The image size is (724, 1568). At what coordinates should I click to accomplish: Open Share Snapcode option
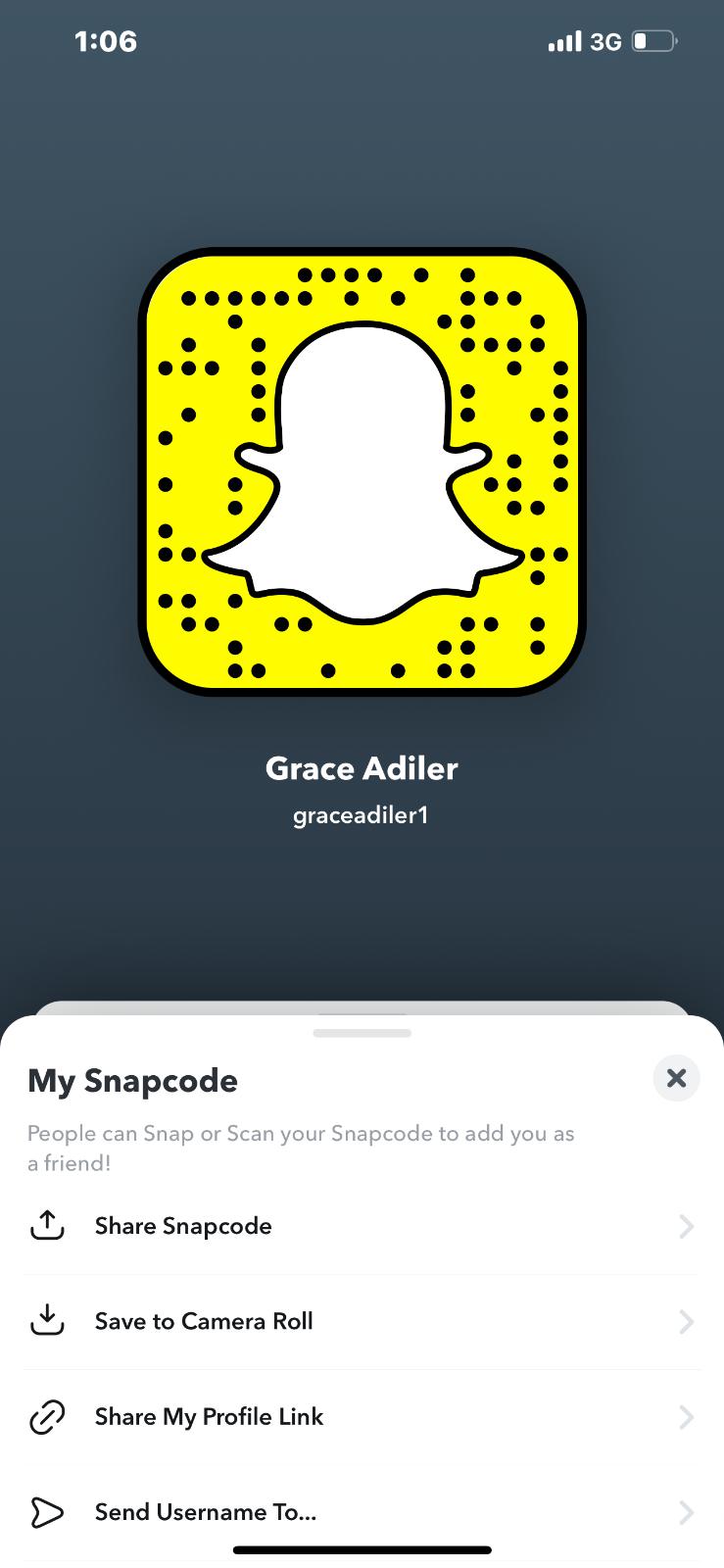pos(183,1226)
